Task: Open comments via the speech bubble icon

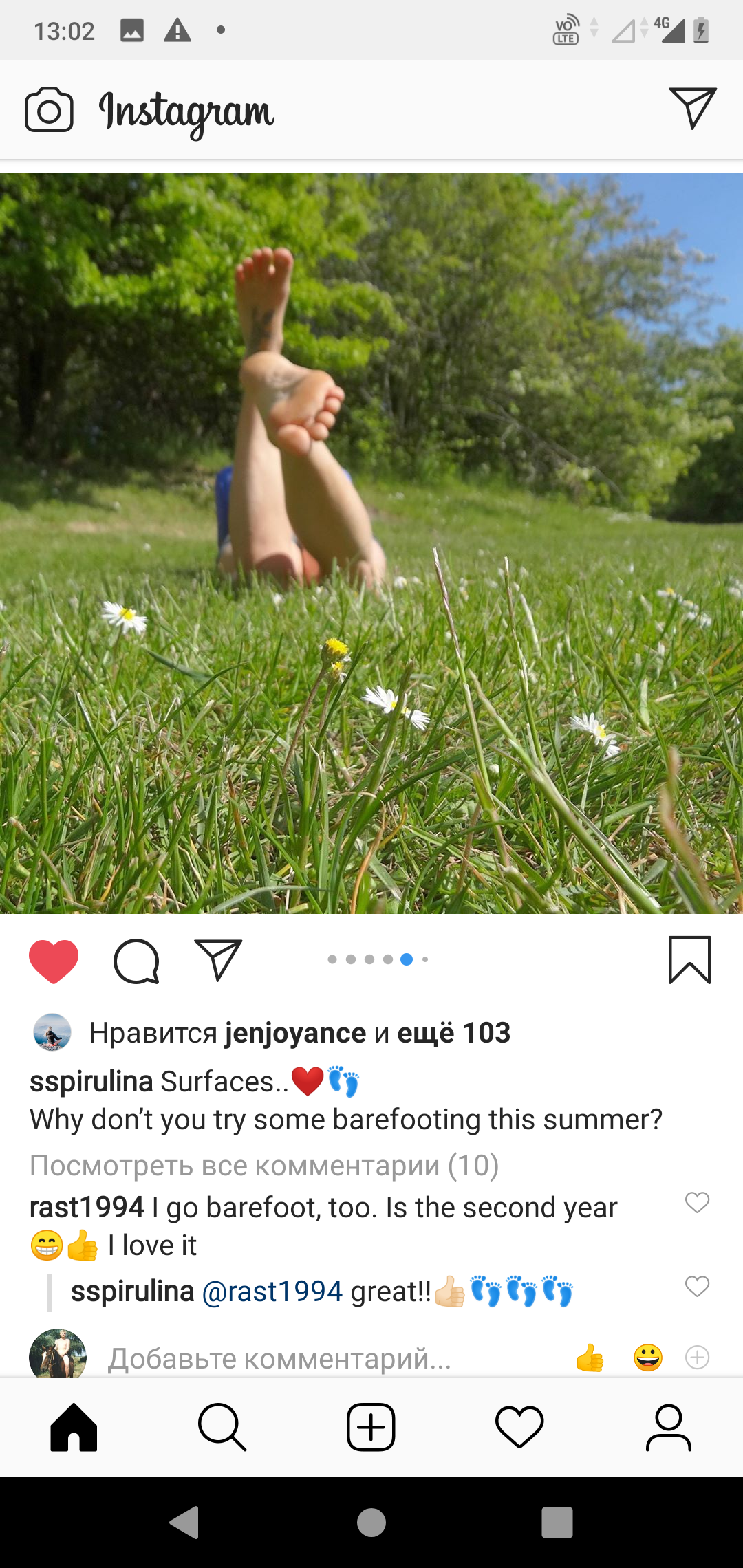Action: (x=136, y=961)
